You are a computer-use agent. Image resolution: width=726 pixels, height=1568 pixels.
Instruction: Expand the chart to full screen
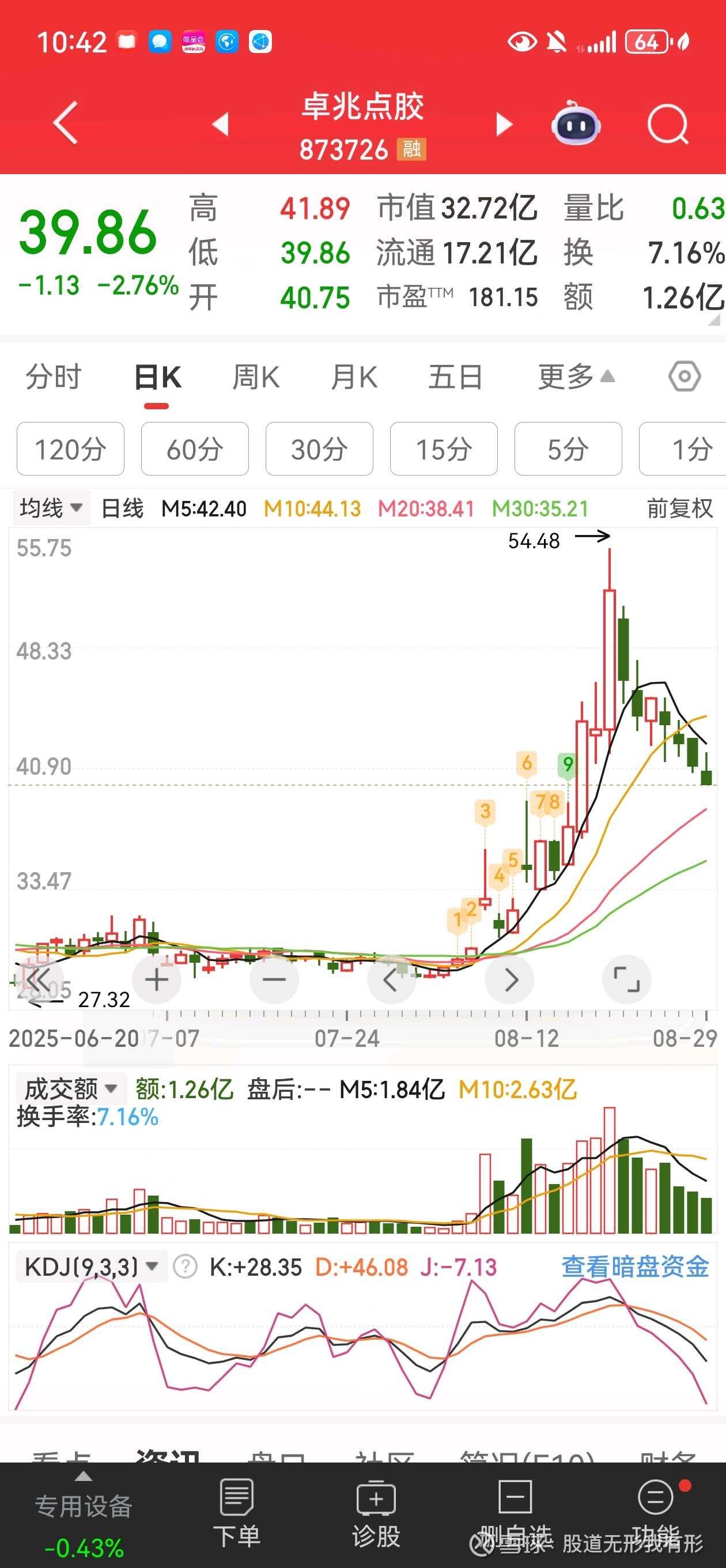pyautogui.click(x=626, y=979)
